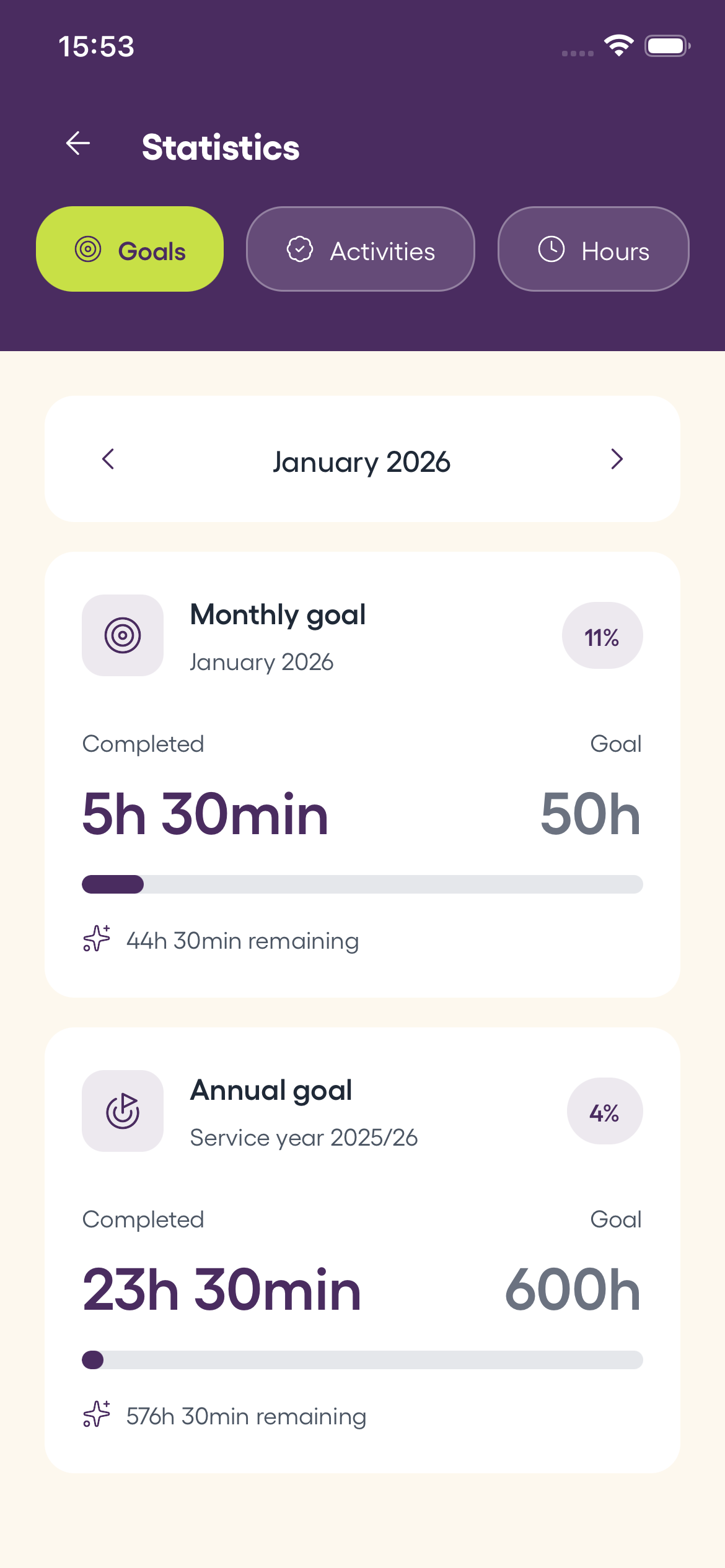Image resolution: width=725 pixels, height=1568 pixels.
Task: Open the Monthly goal card
Action: click(x=362, y=774)
